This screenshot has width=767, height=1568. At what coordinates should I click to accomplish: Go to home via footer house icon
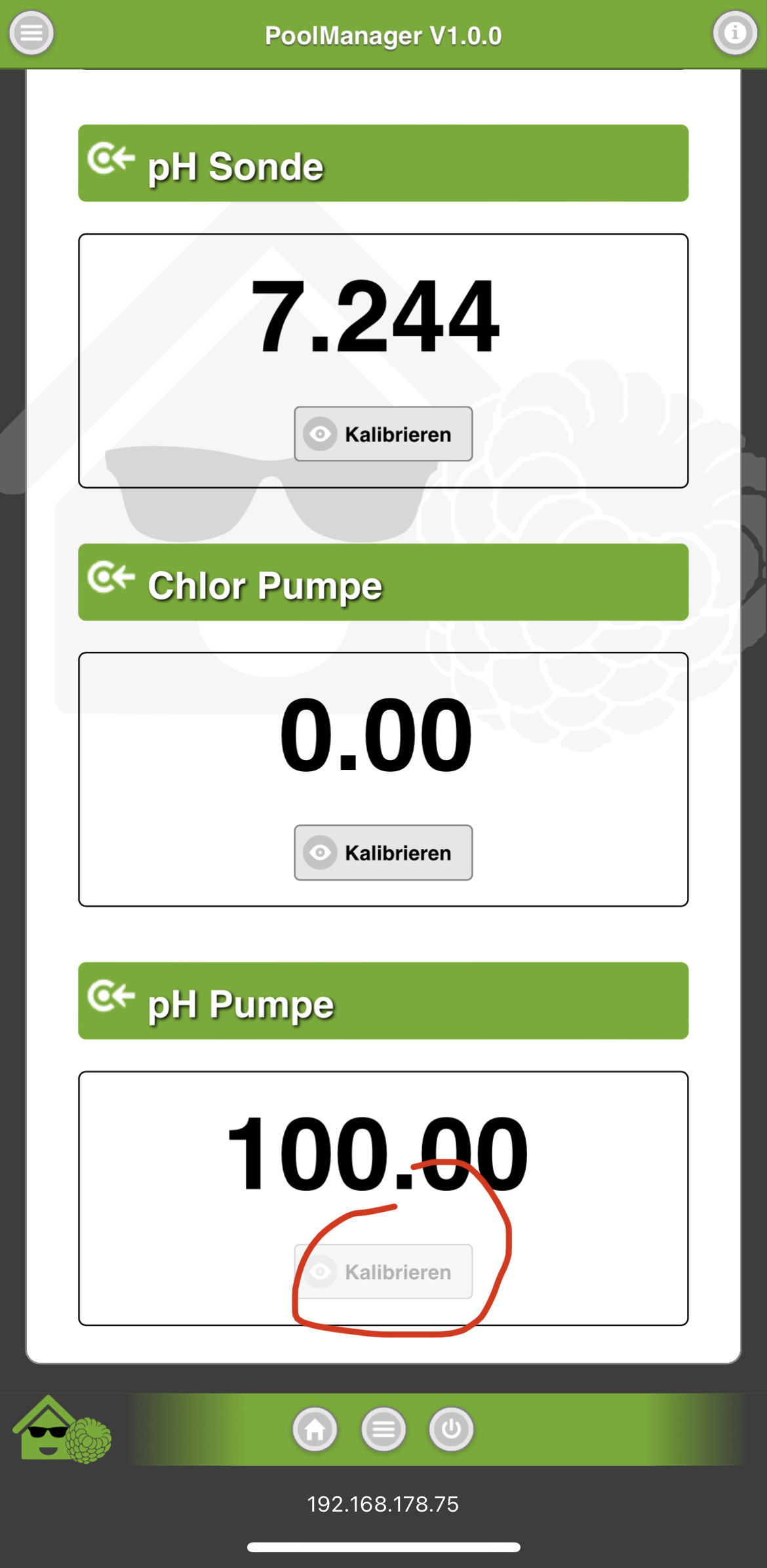pos(315,1429)
